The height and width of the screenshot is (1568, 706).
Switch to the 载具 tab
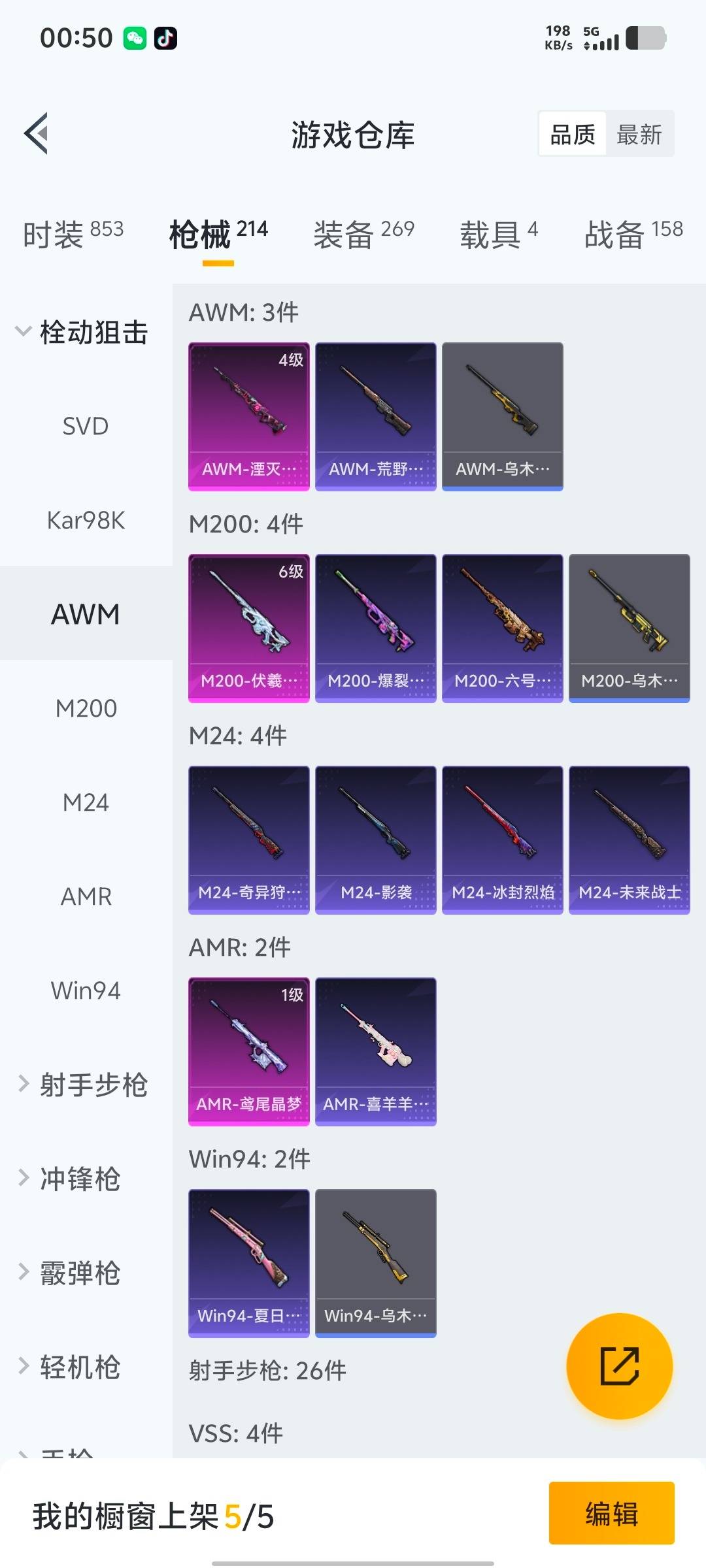click(498, 234)
